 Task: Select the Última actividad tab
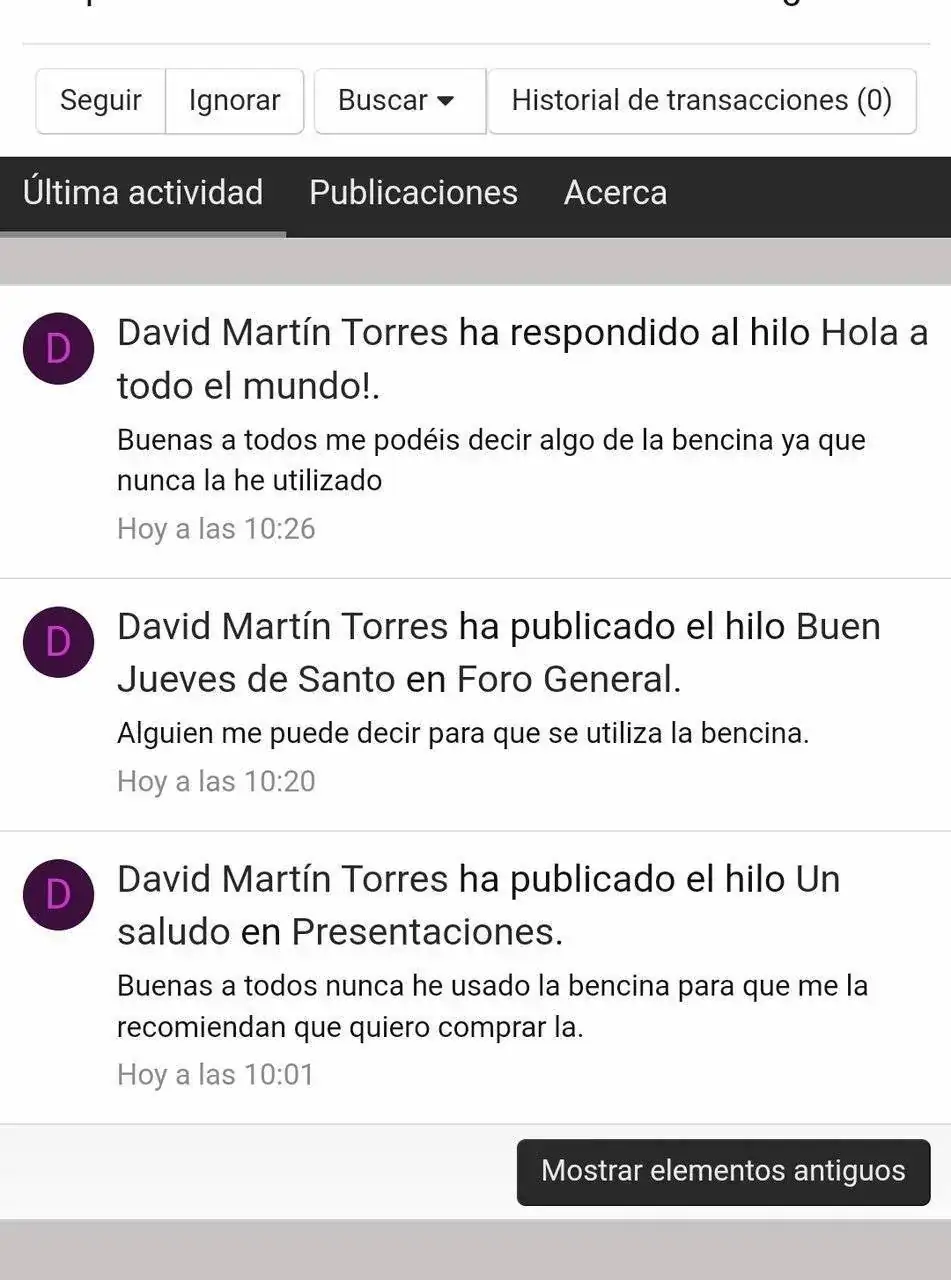[x=143, y=192]
